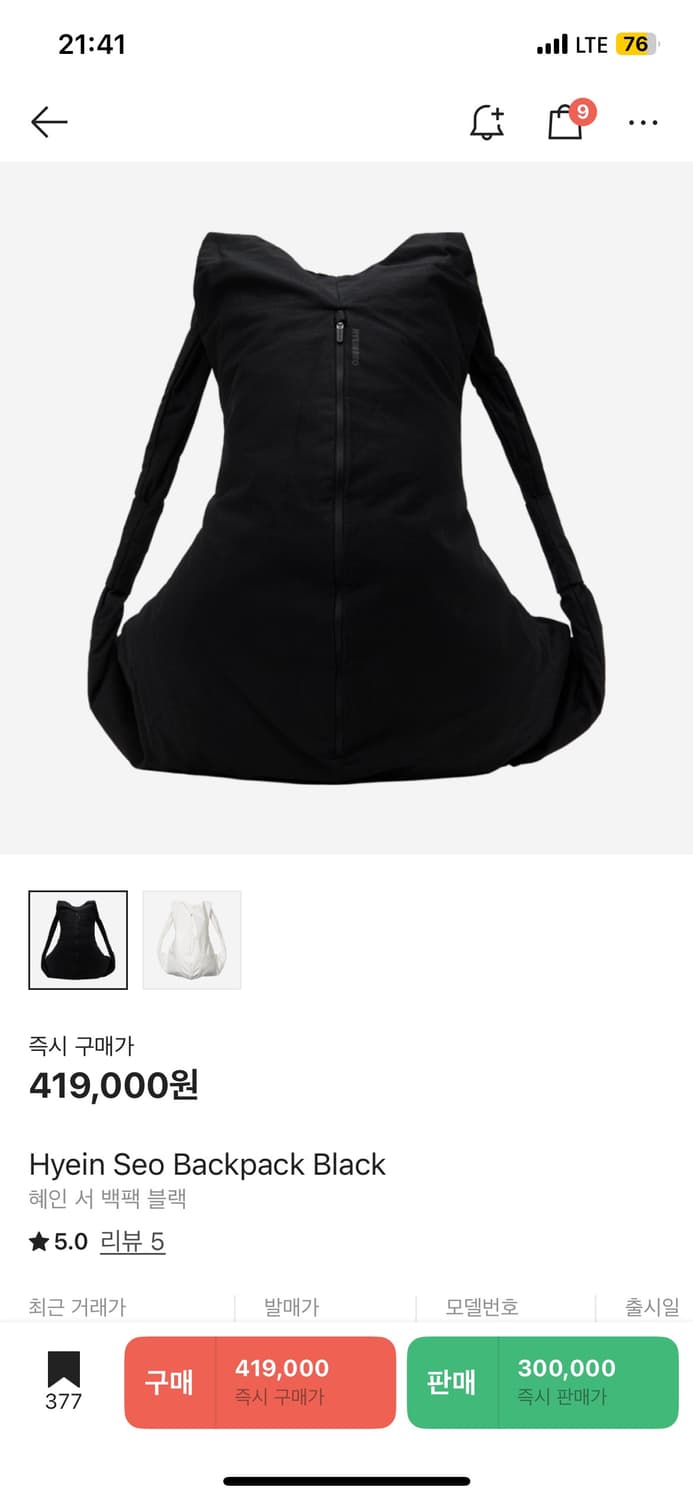Open the shopping bag with 9 items
The image size is (693, 1500).
tap(568, 120)
